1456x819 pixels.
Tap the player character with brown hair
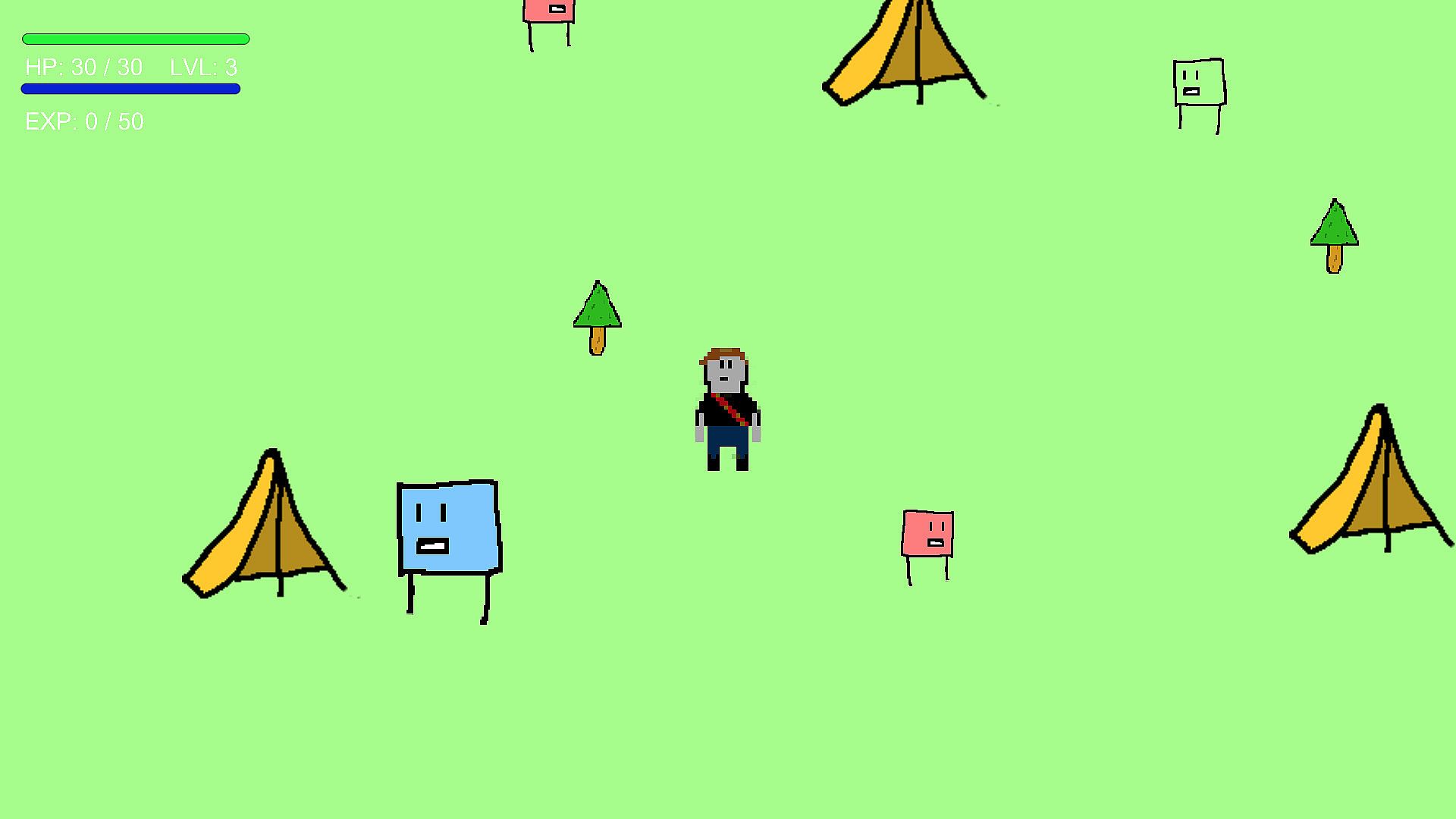(x=727, y=409)
